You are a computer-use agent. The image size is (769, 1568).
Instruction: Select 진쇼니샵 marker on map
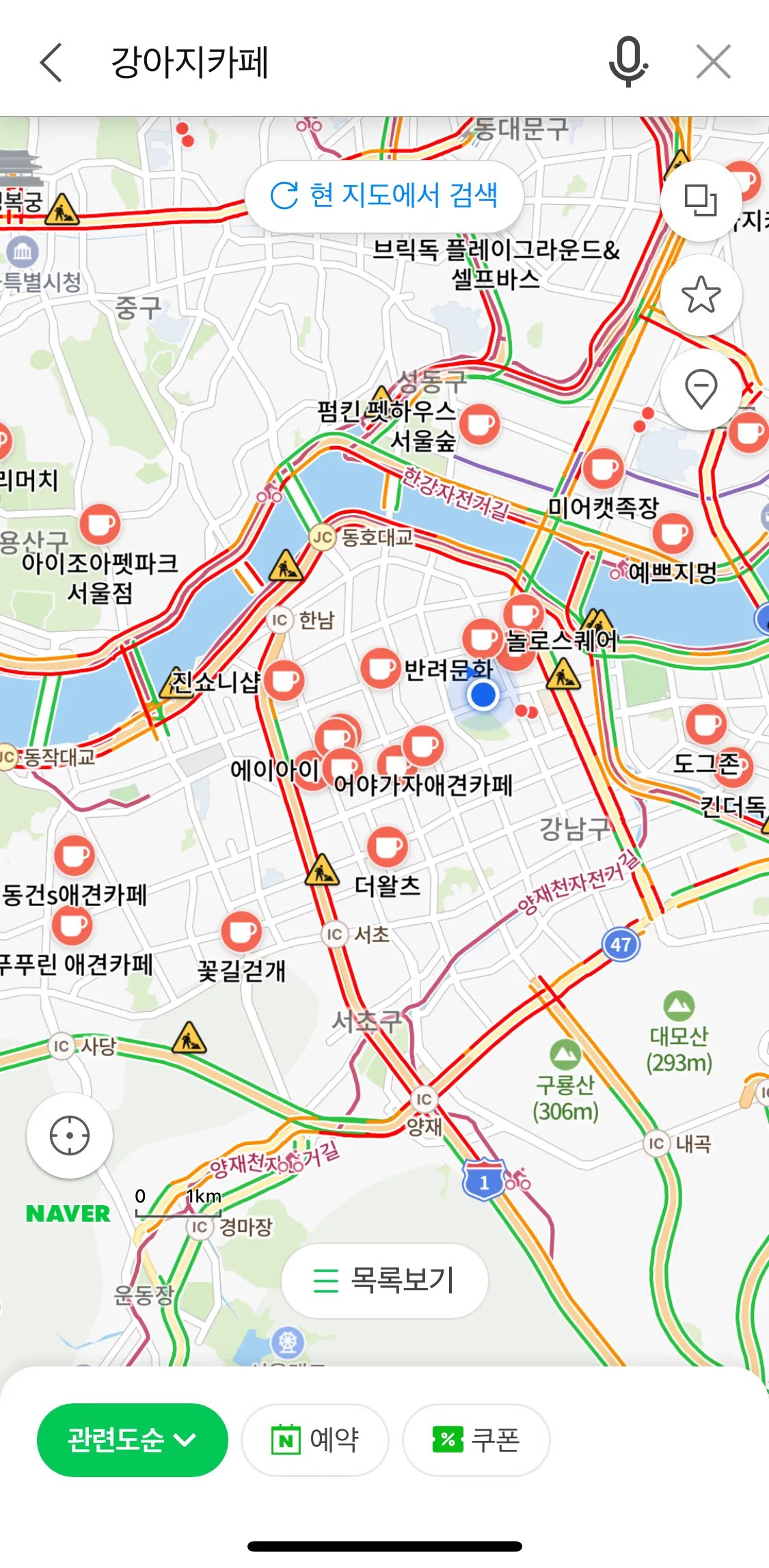click(284, 680)
